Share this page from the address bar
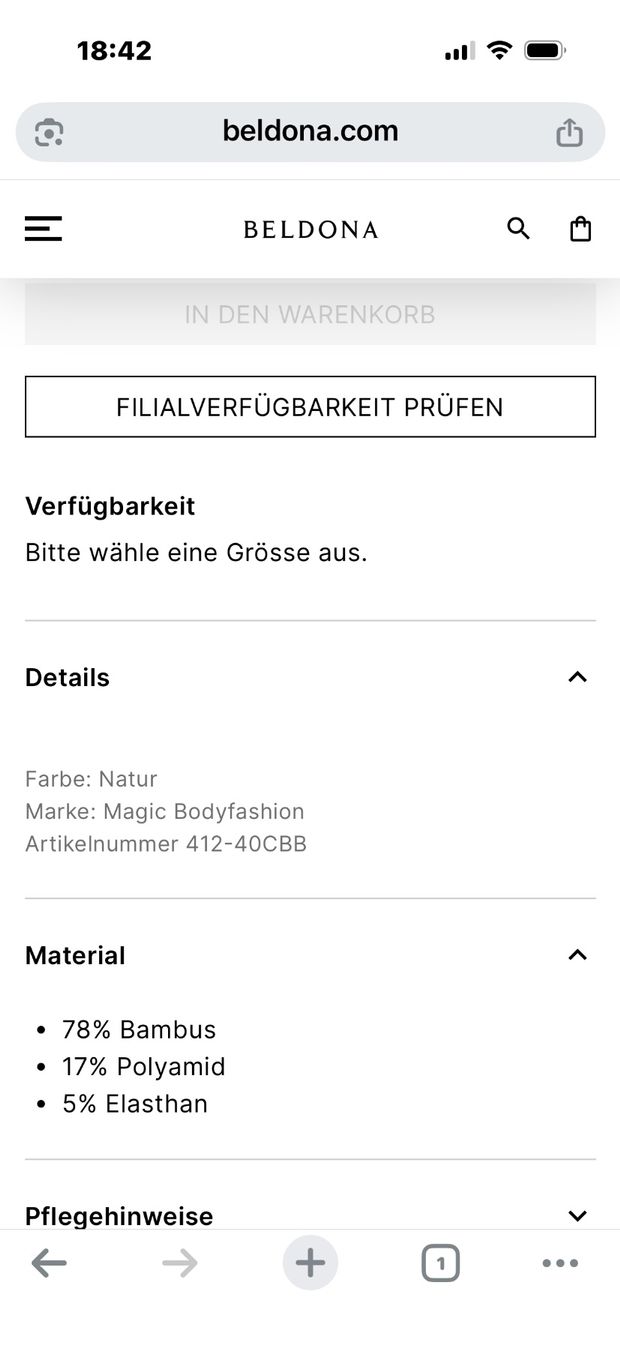The height and width of the screenshot is (1350, 620). click(569, 132)
